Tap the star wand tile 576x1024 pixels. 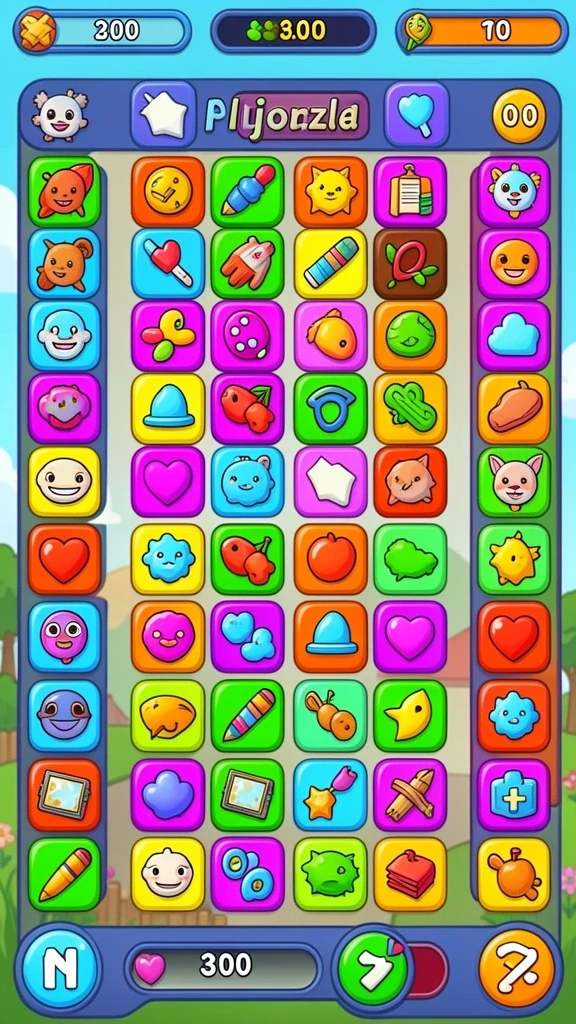pyautogui.click(x=330, y=795)
